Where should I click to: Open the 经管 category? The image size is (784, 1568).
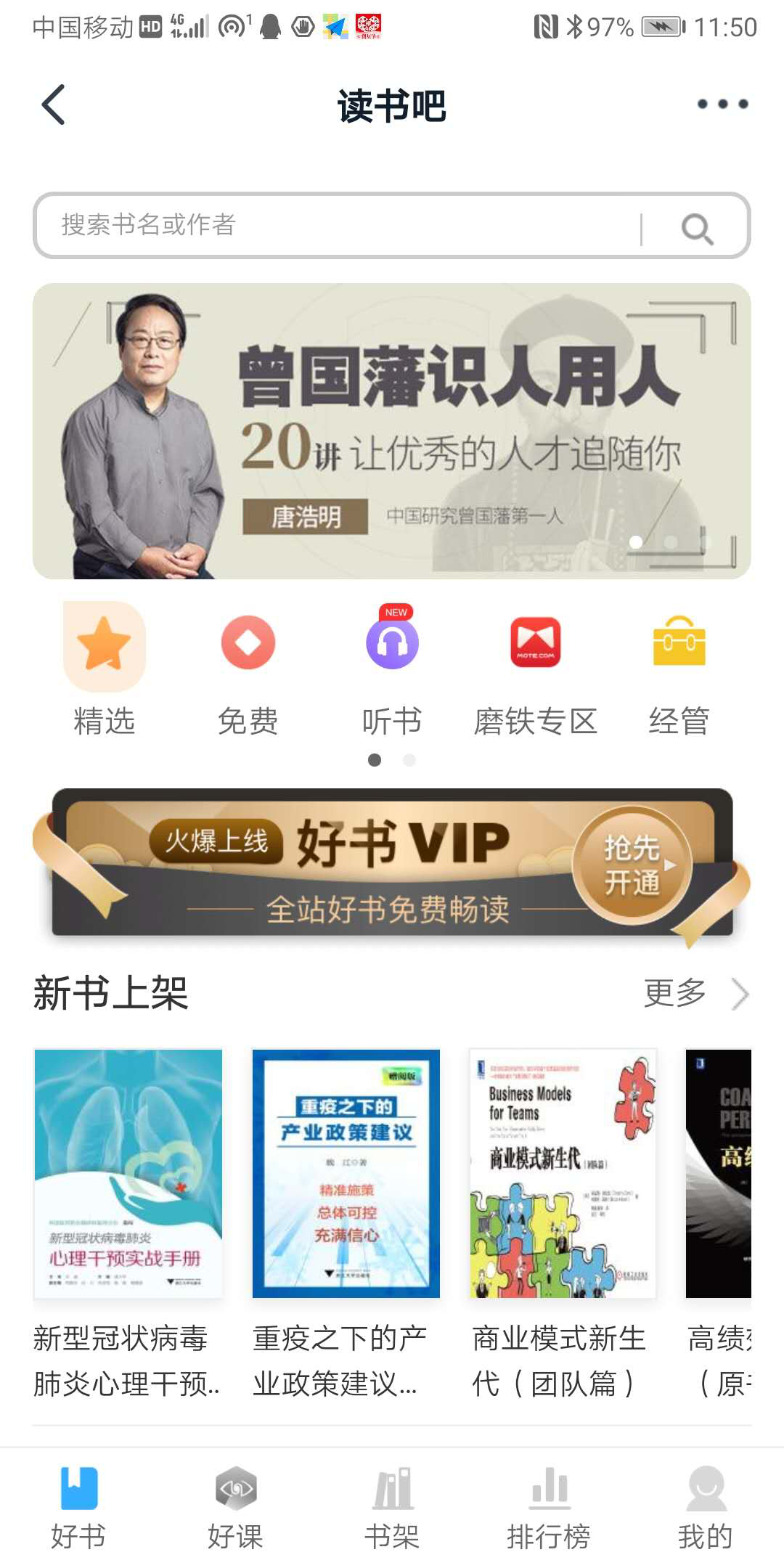(679, 669)
